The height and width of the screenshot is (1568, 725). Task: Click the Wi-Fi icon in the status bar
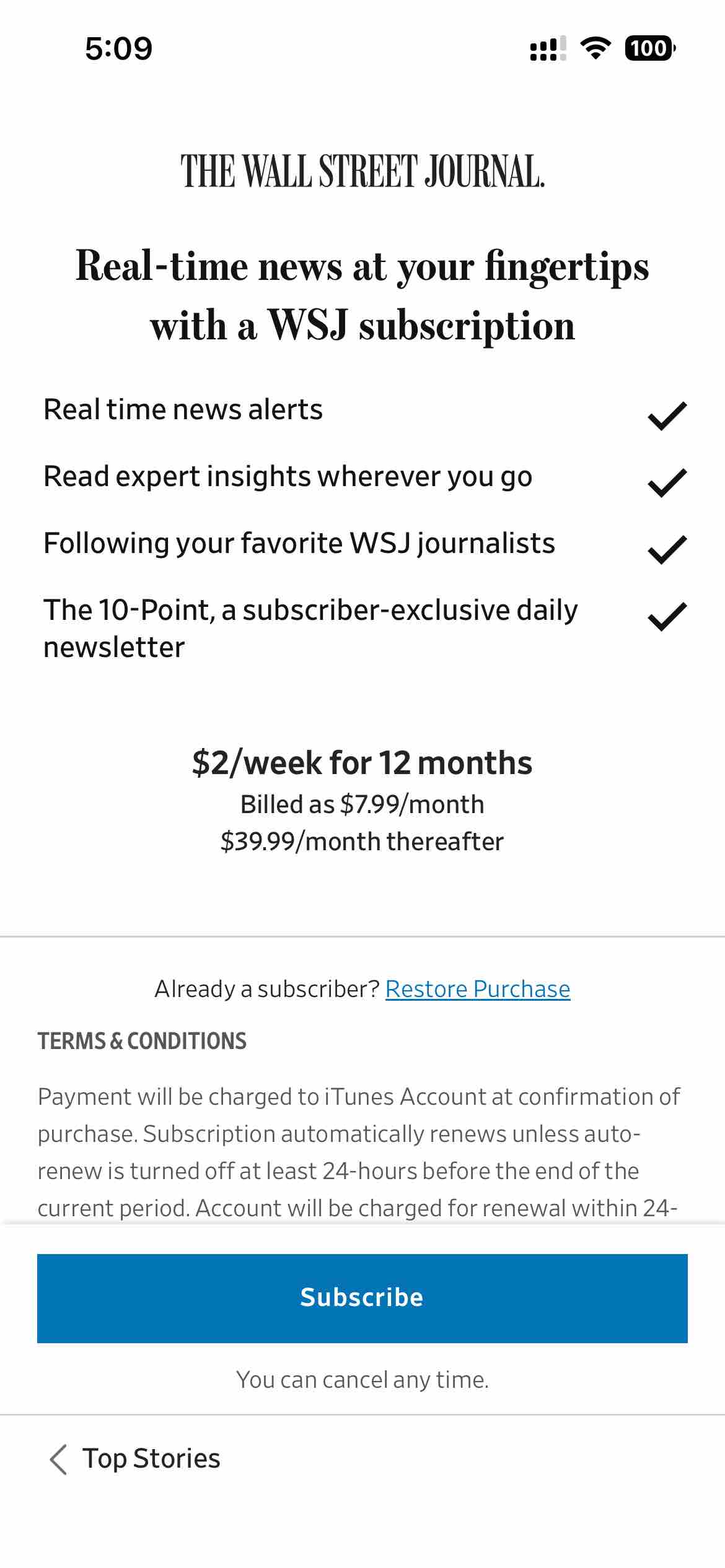[x=596, y=50]
